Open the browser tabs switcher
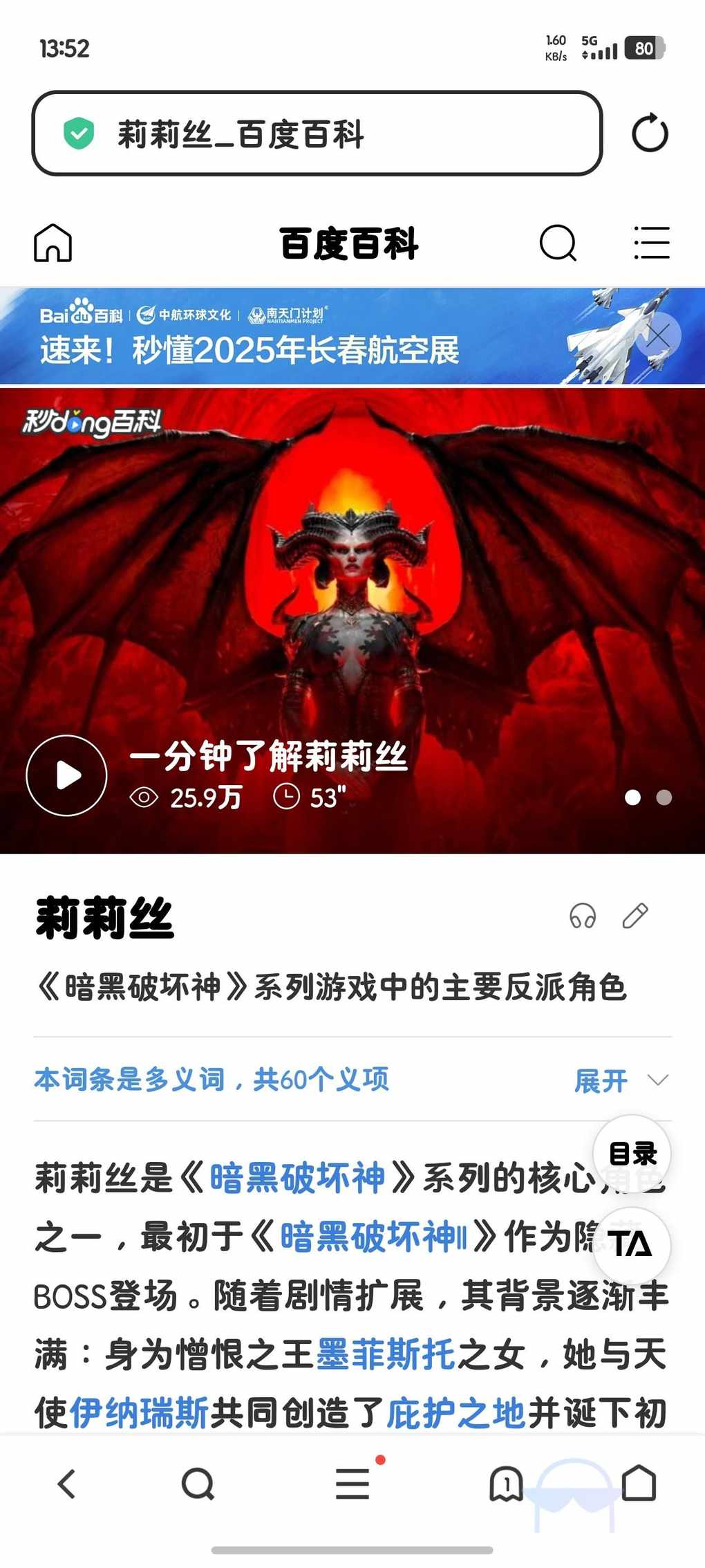 pyautogui.click(x=506, y=1484)
